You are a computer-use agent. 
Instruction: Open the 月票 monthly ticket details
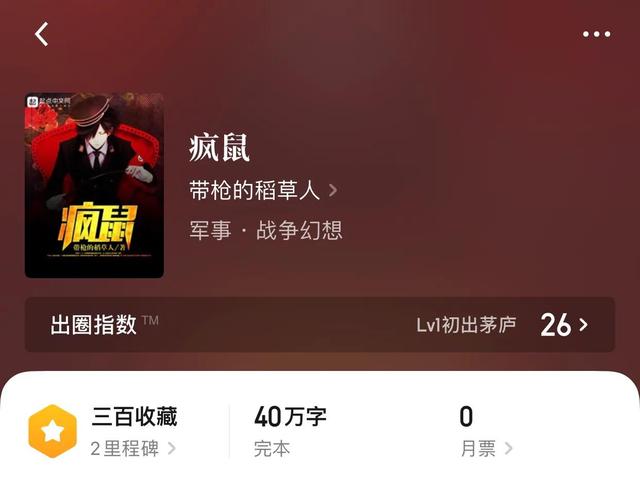(486, 449)
